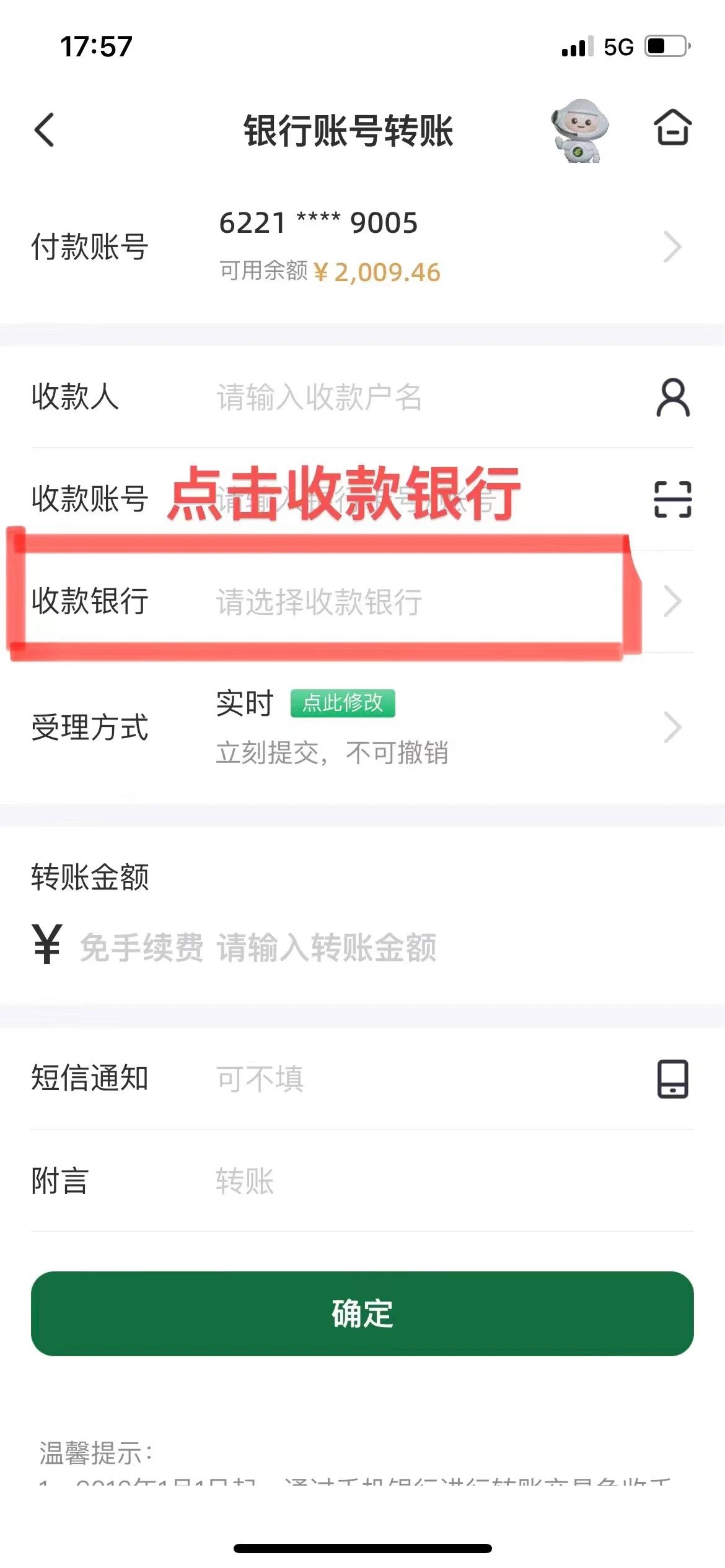Screen dimensions: 725x1568
Task: Tap 点此修改 to change 受理方式
Action: 343,703
